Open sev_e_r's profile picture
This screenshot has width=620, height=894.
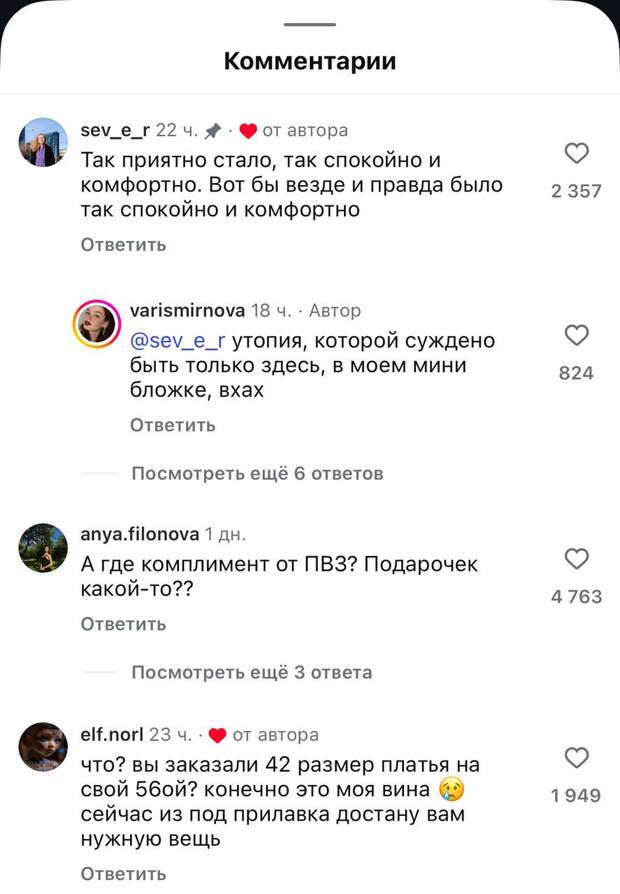click(x=43, y=142)
